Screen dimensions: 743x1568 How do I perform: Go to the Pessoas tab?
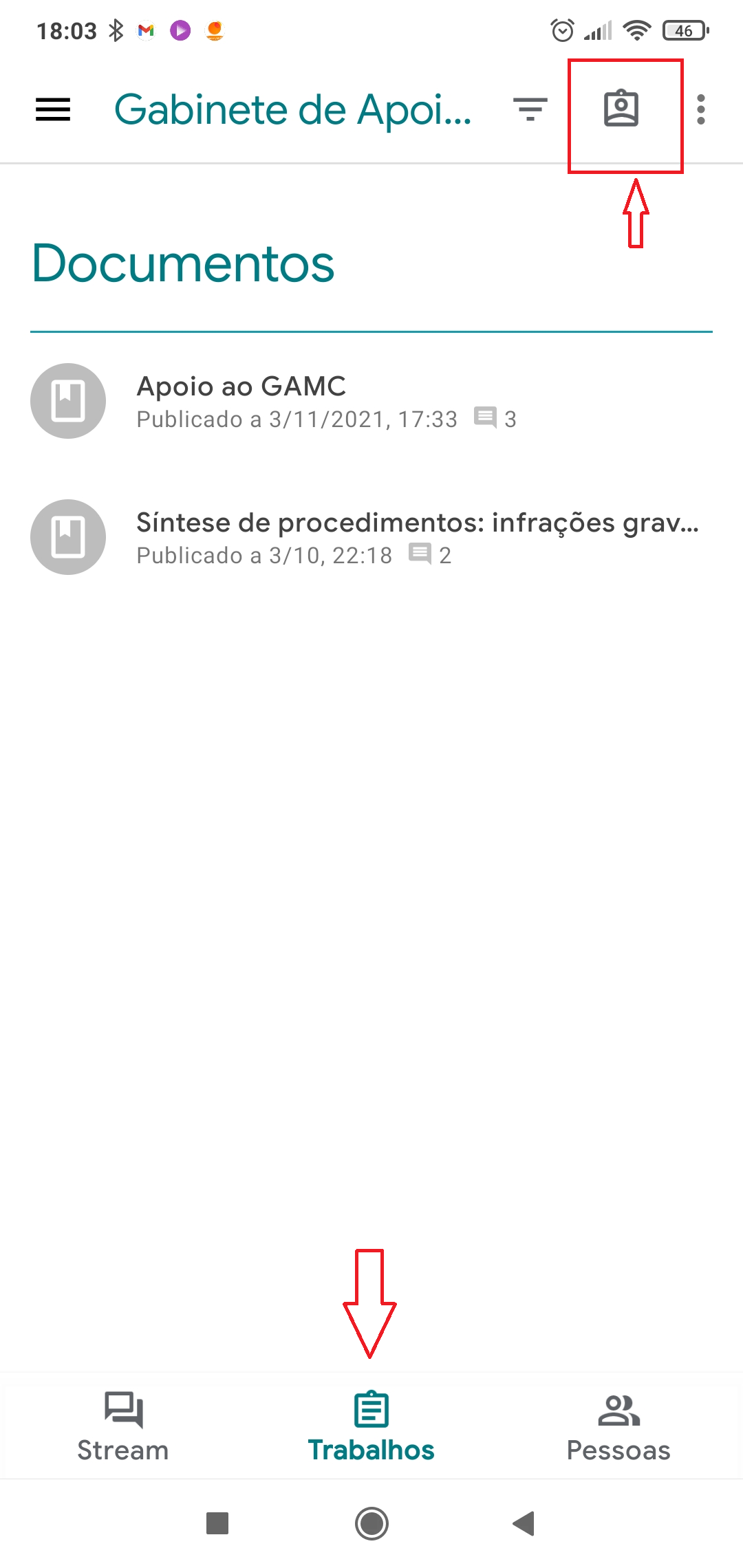(618, 1426)
